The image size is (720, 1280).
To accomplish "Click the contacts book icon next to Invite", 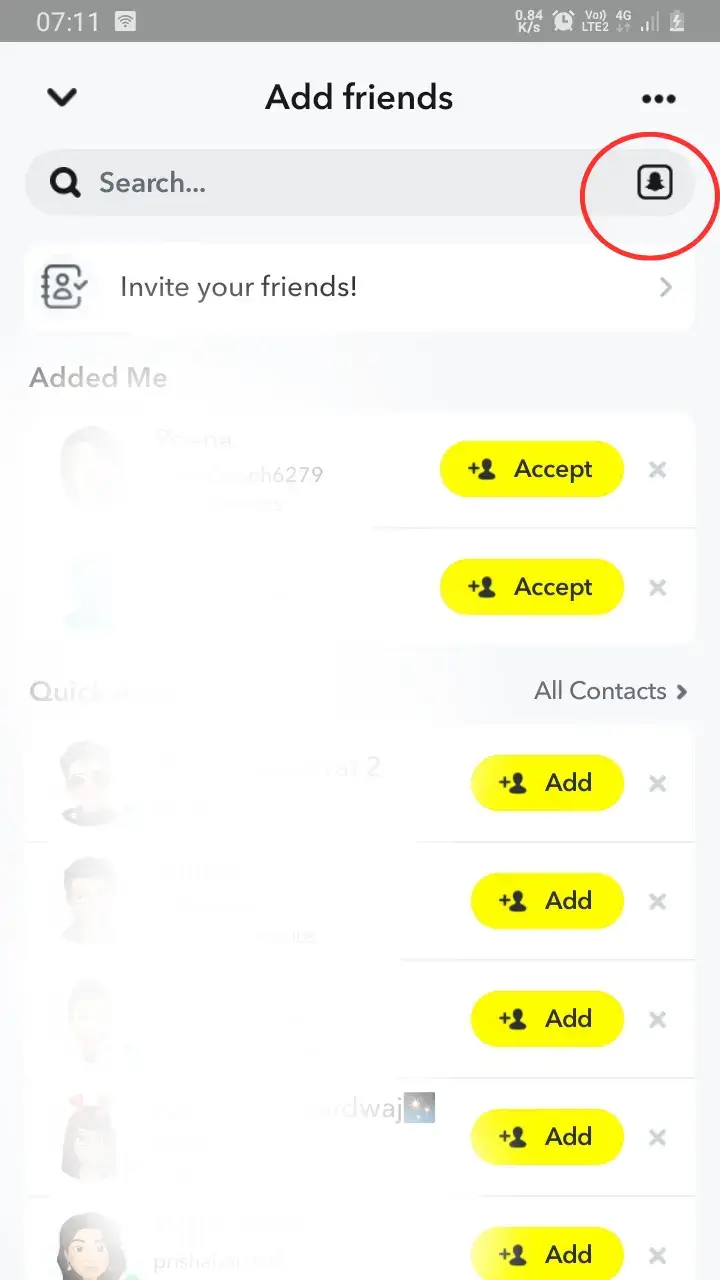I will coord(63,287).
